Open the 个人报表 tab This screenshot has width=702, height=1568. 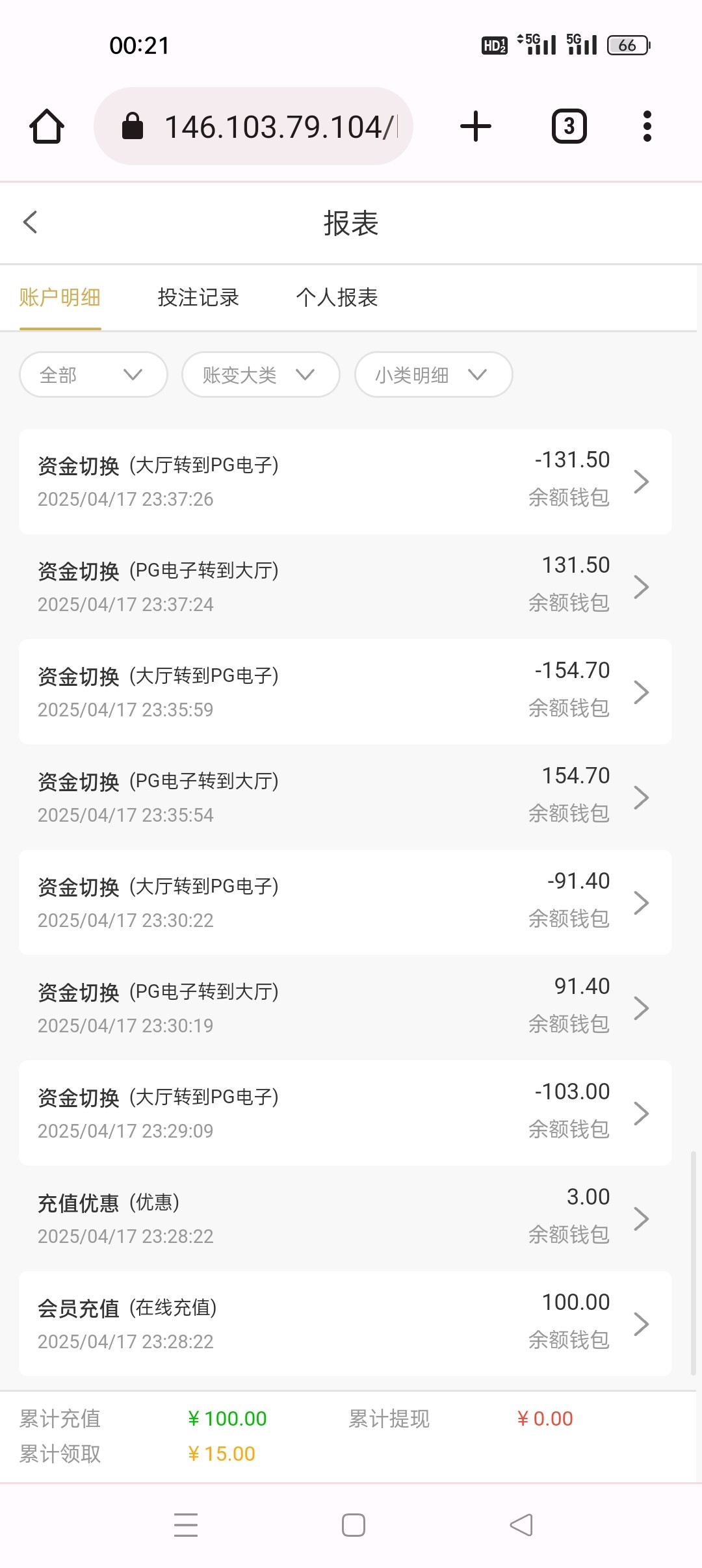coord(339,298)
